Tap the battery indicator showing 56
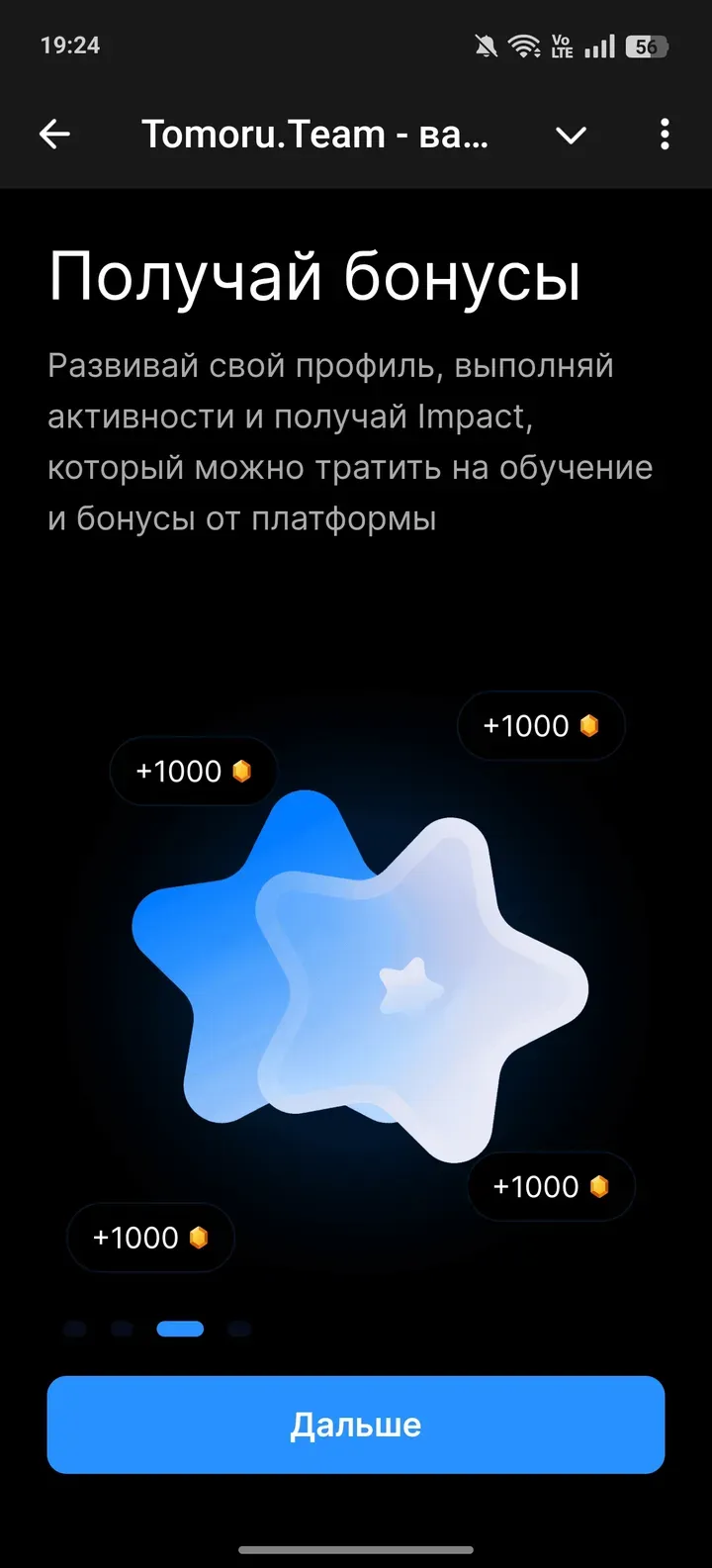712x1568 pixels. pos(648,45)
